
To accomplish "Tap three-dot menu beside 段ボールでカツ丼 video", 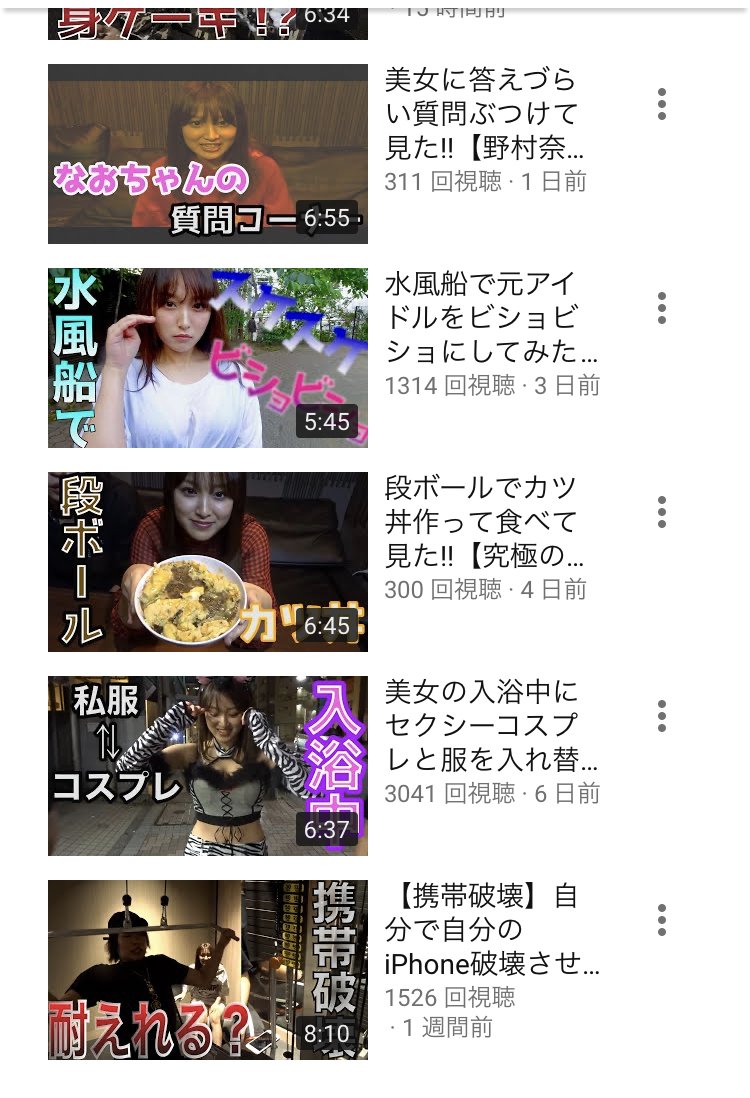I will coord(662,512).
